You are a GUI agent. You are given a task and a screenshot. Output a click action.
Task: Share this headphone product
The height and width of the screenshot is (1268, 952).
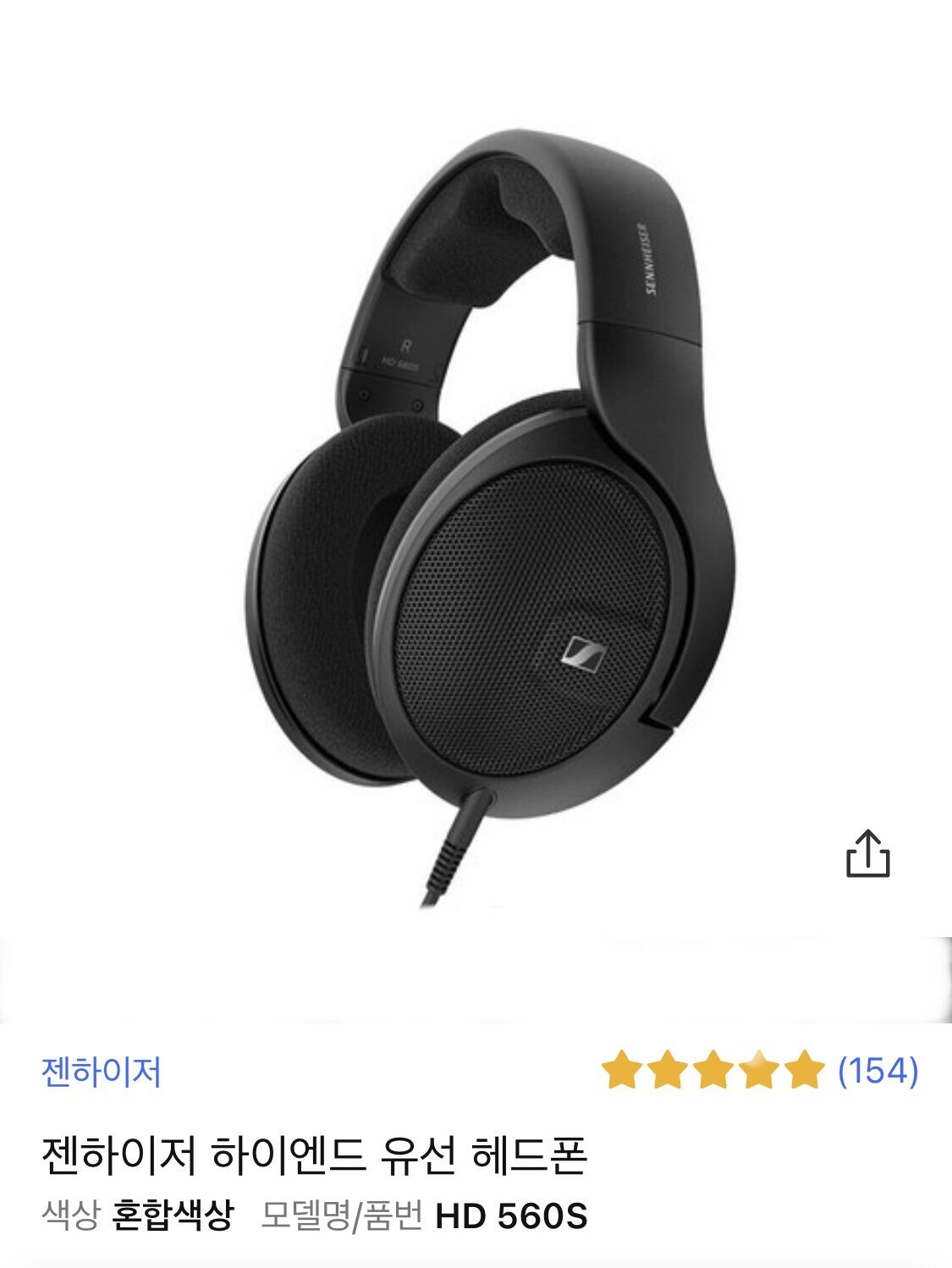[868, 853]
